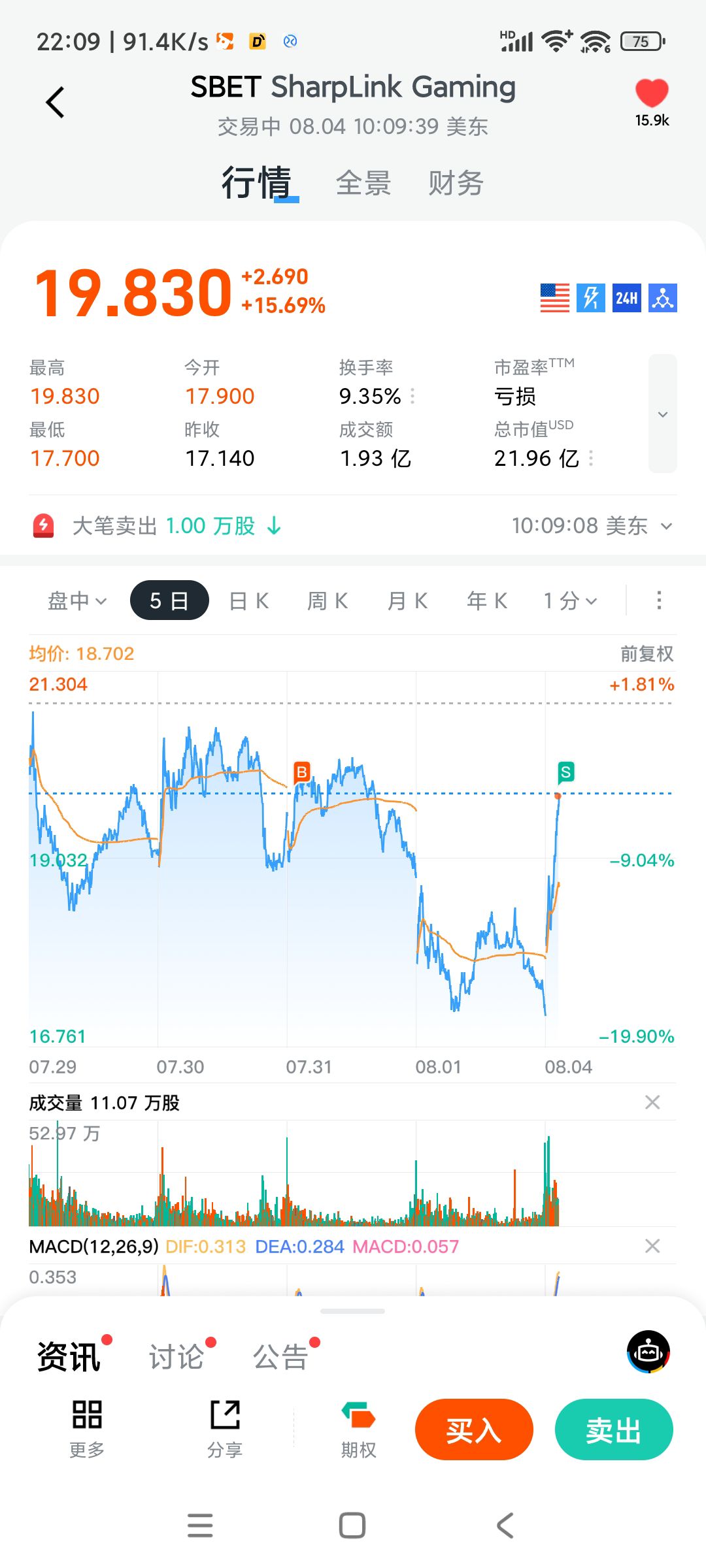The width and height of the screenshot is (706, 1568).
Task: Switch to the 讨论 tab
Action: (176, 1356)
